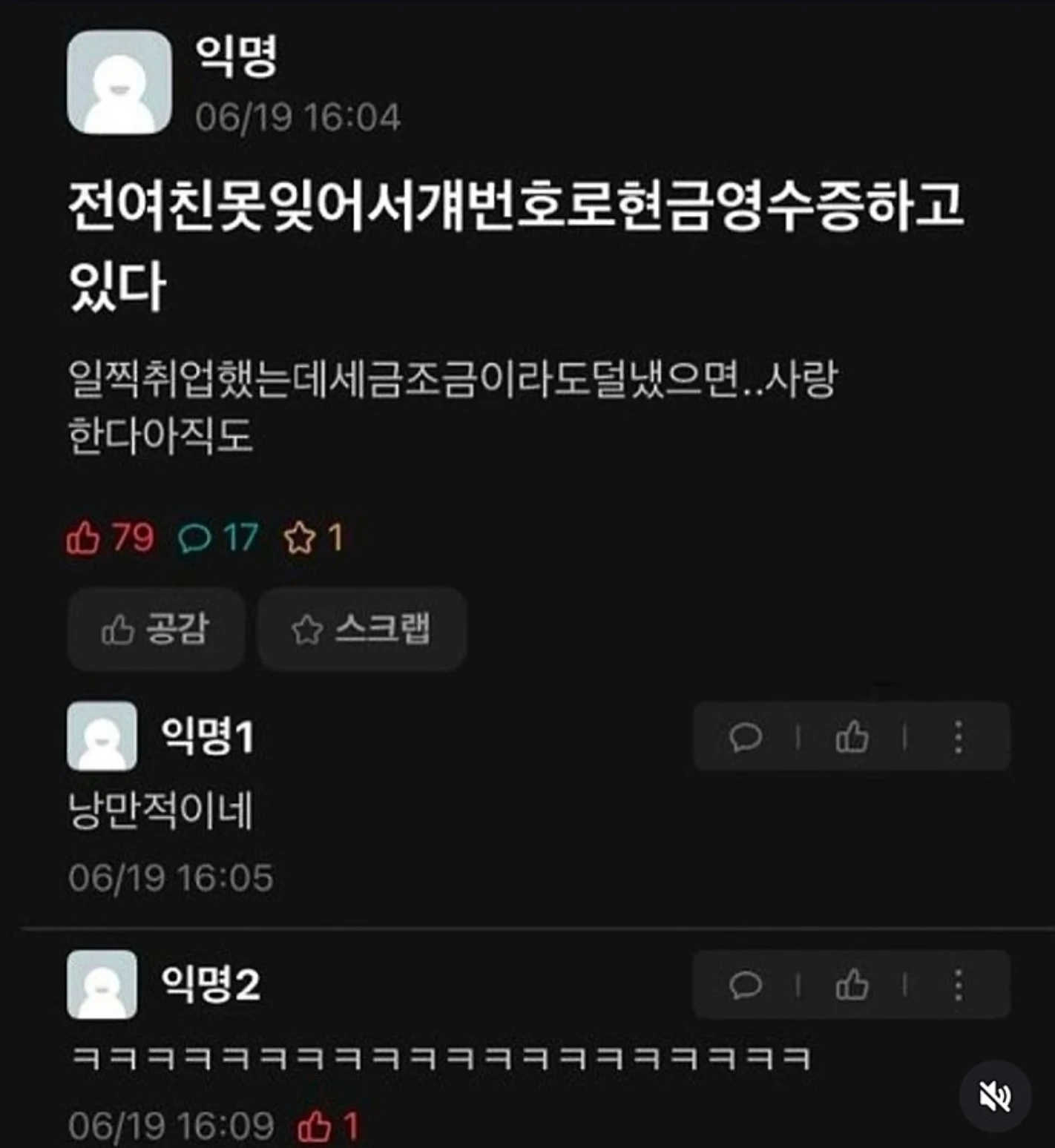Open more options for 익명1's comment
Viewport: 1055px width, 1148px height.
point(959,737)
